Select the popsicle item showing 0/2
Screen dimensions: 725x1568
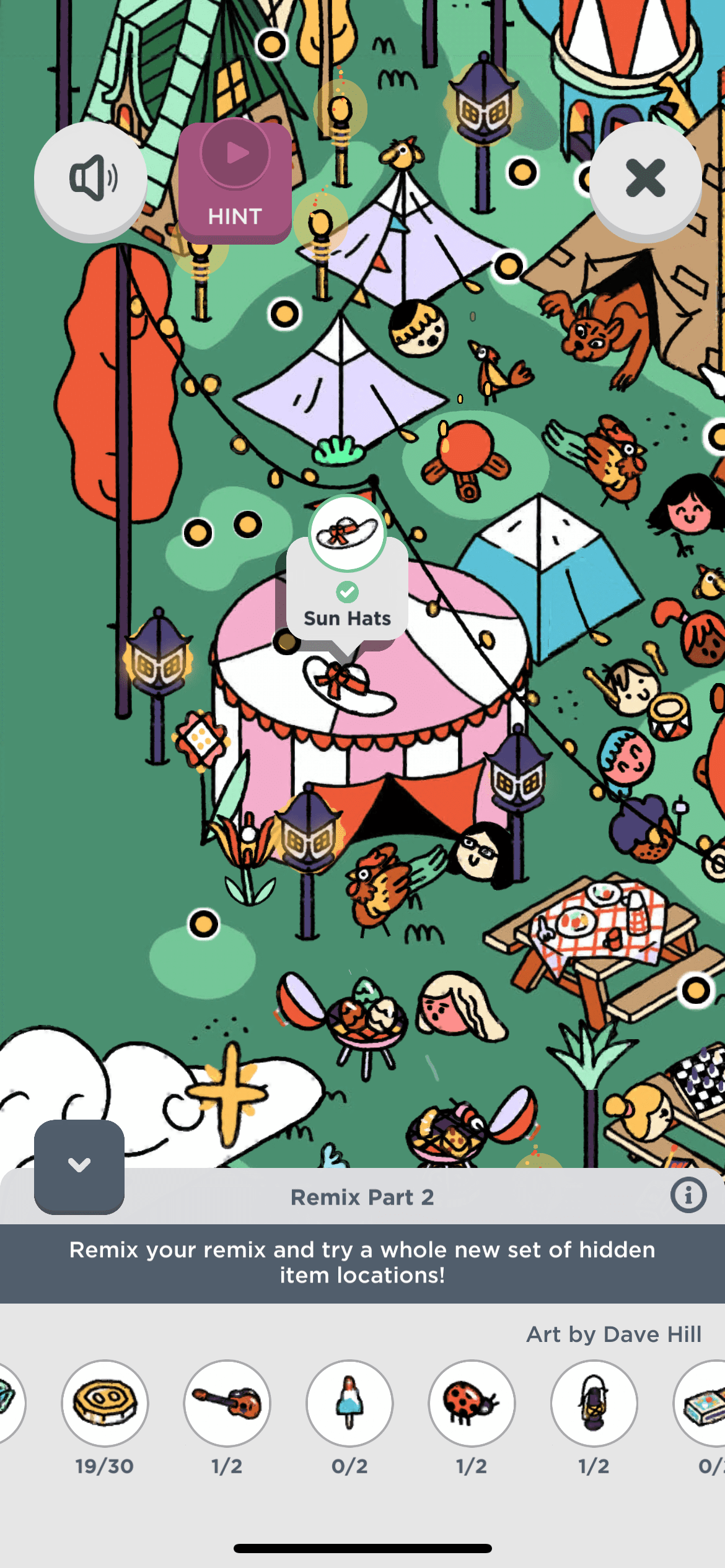tap(349, 1403)
